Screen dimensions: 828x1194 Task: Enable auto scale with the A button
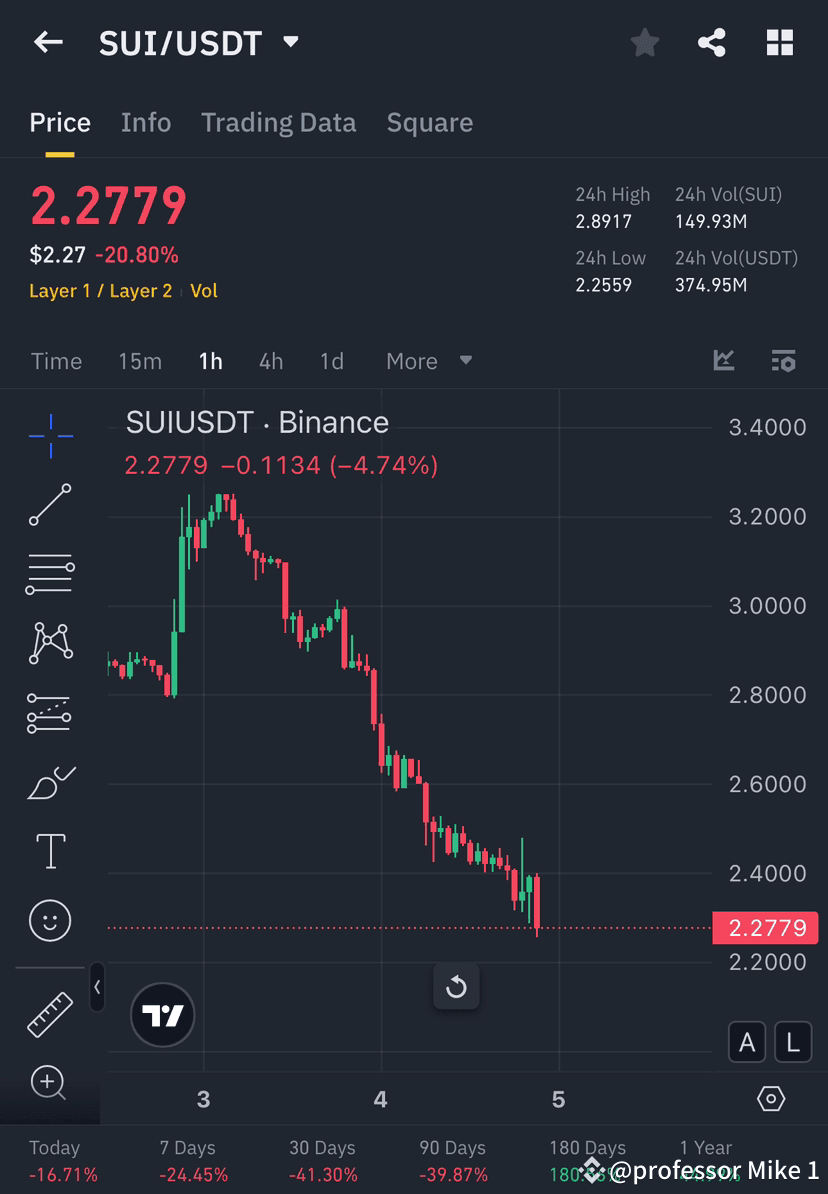point(747,1042)
